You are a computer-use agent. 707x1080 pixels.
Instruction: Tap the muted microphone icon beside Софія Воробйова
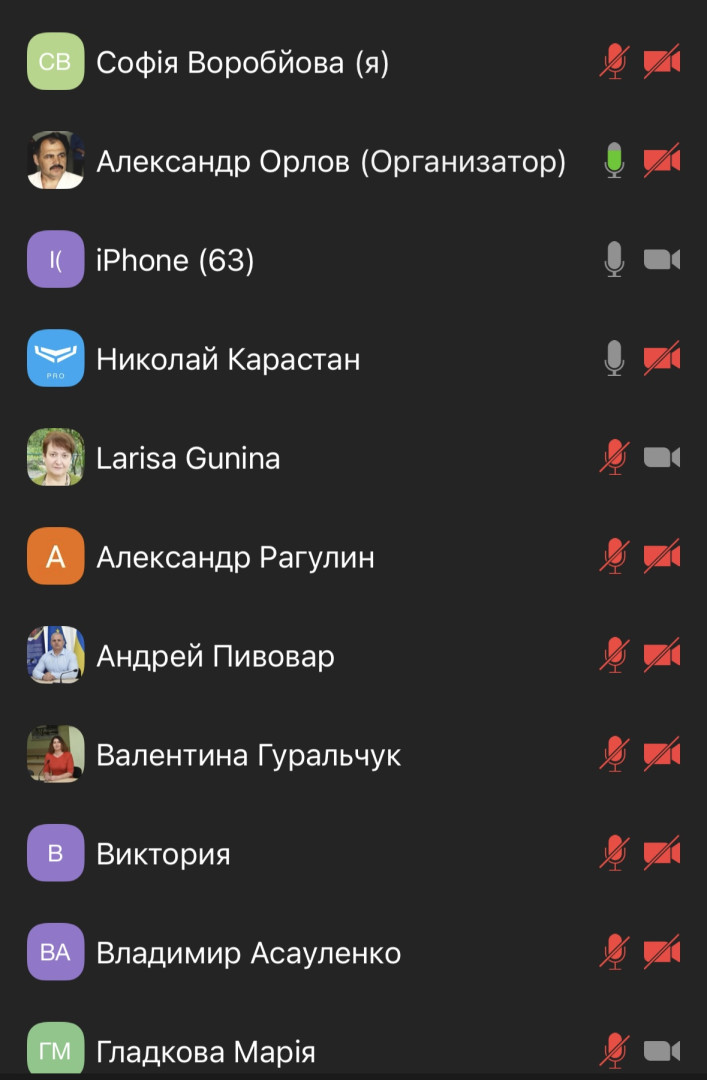pyautogui.click(x=614, y=62)
